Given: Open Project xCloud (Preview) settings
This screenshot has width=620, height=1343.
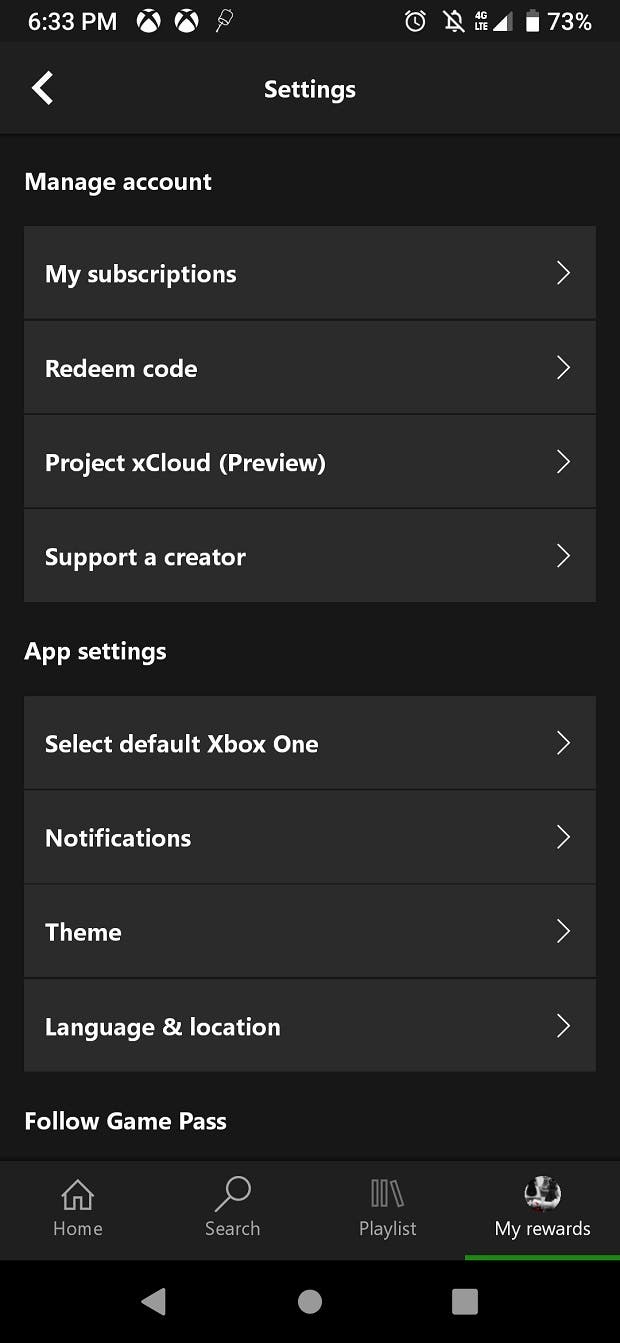Looking at the screenshot, I should (x=310, y=462).
